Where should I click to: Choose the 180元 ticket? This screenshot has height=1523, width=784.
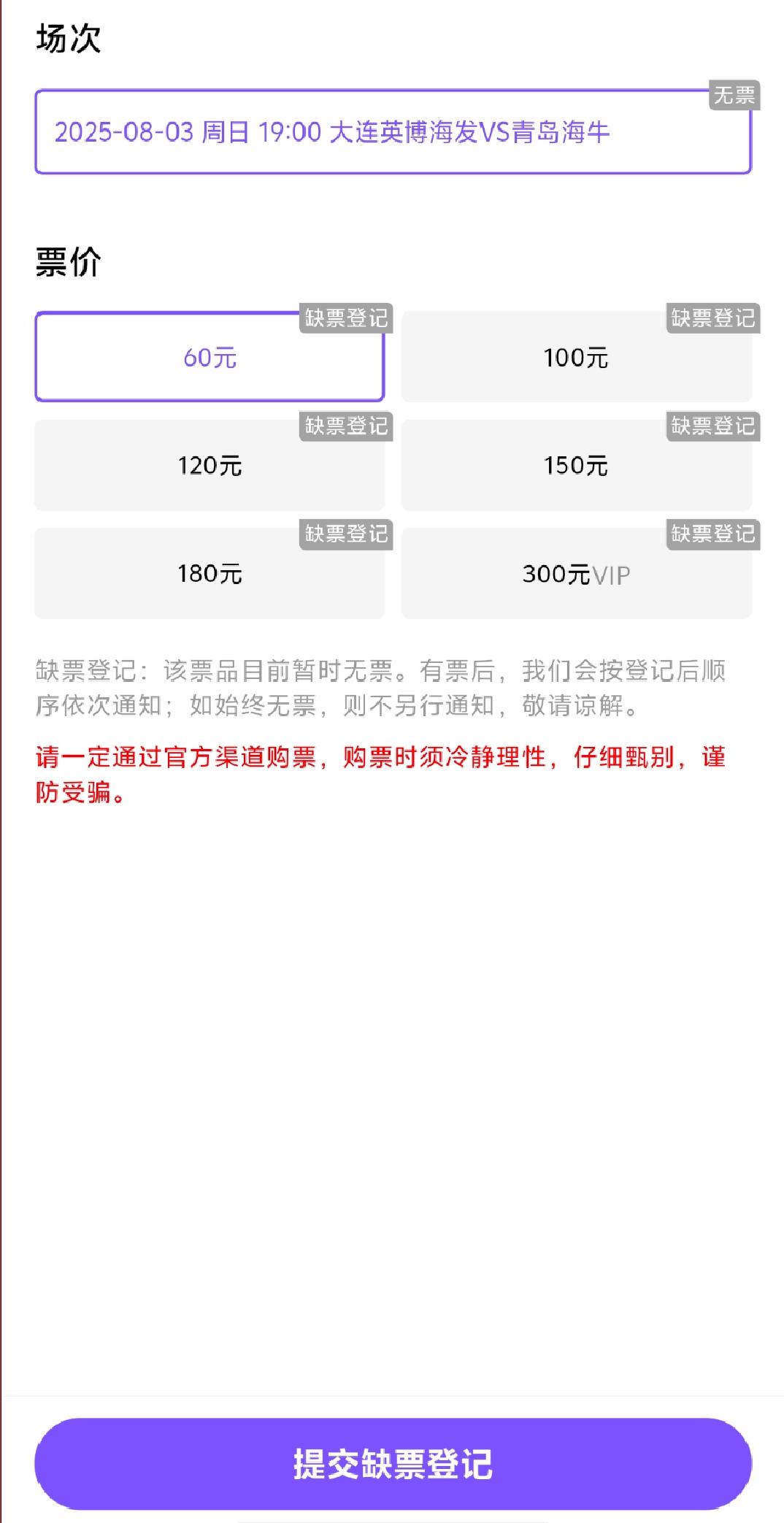[x=210, y=573]
